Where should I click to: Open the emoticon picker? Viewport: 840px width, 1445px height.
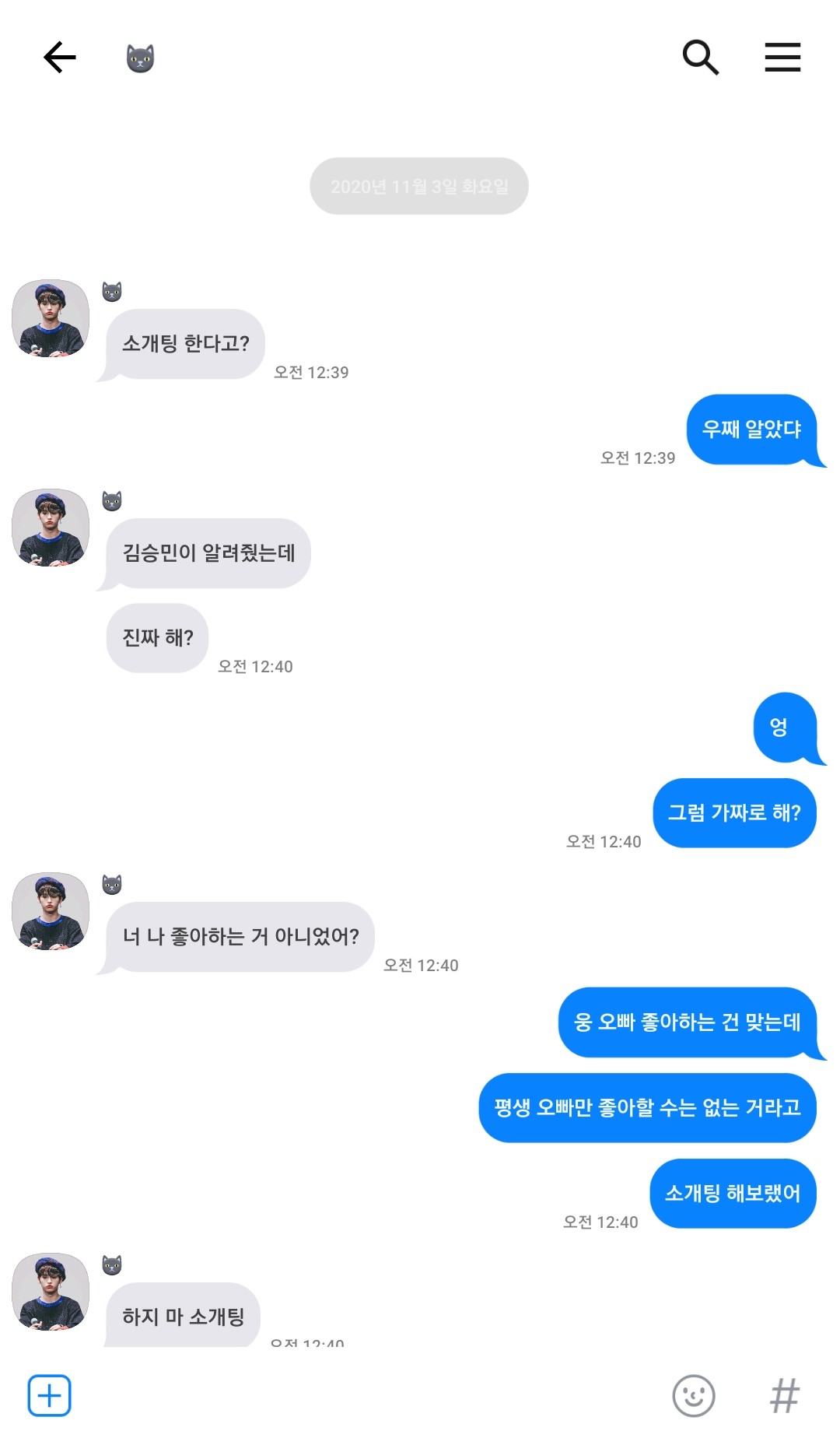point(693,1395)
